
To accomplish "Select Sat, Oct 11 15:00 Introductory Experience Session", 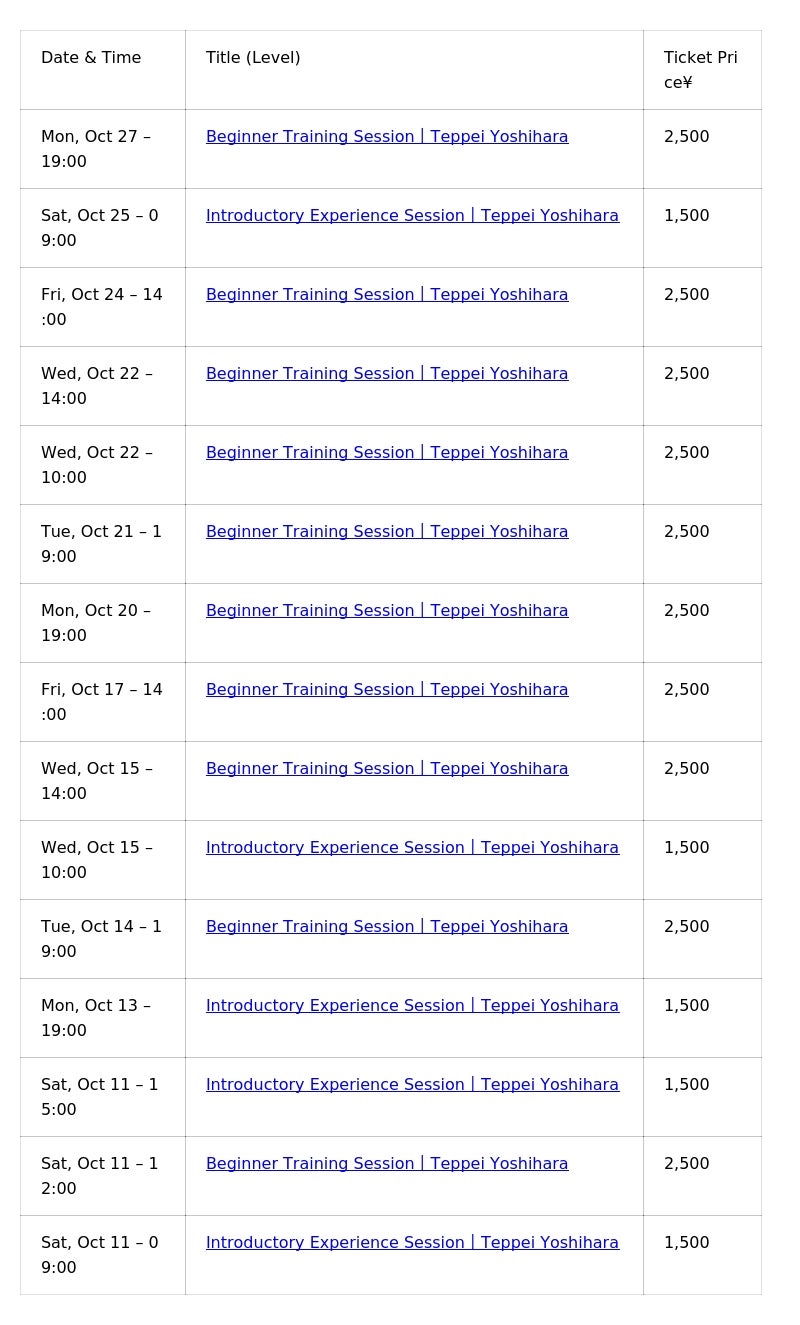I will pyautogui.click(x=412, y=1085).
